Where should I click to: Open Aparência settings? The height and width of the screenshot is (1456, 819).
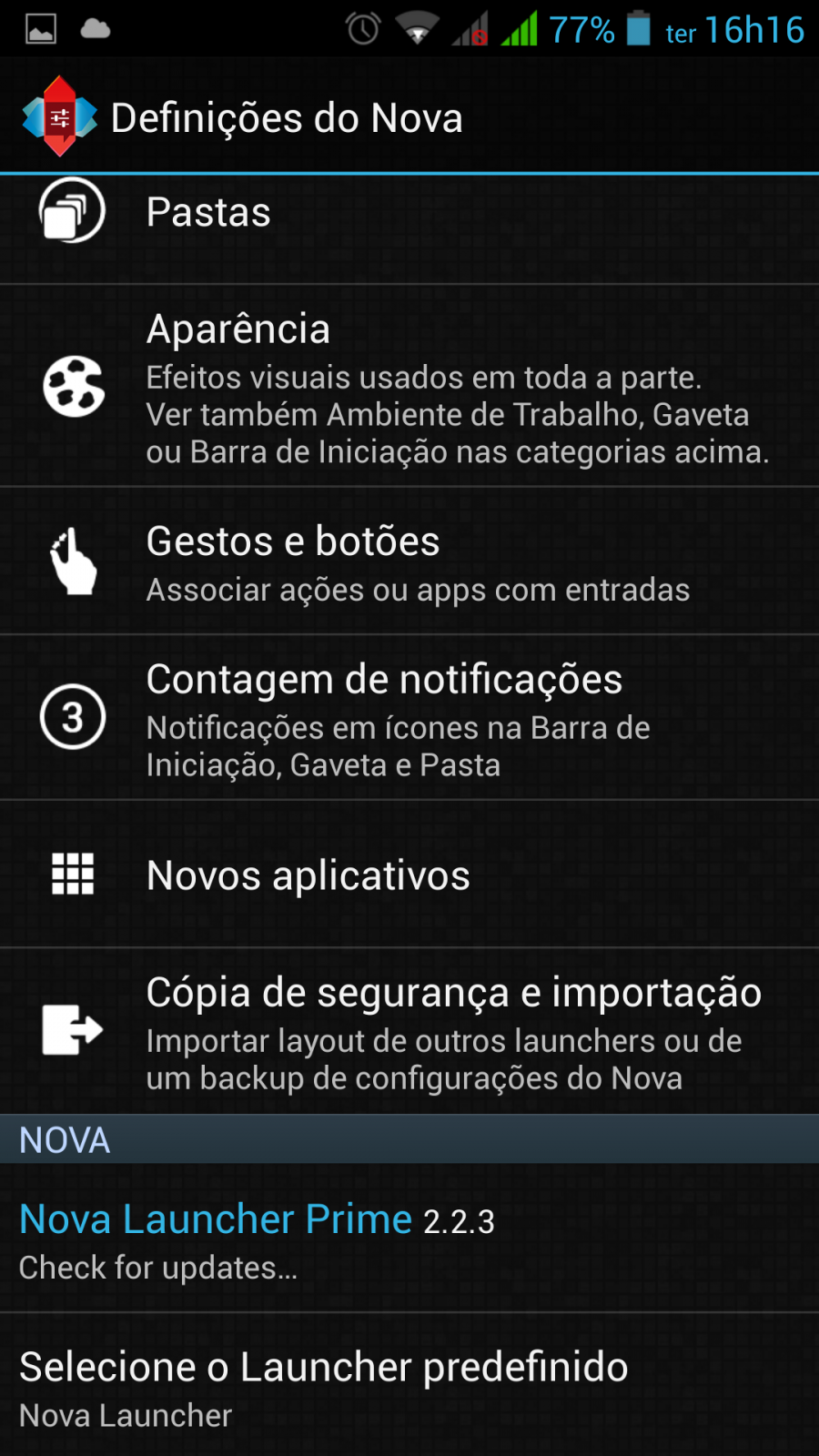[409, 386]
